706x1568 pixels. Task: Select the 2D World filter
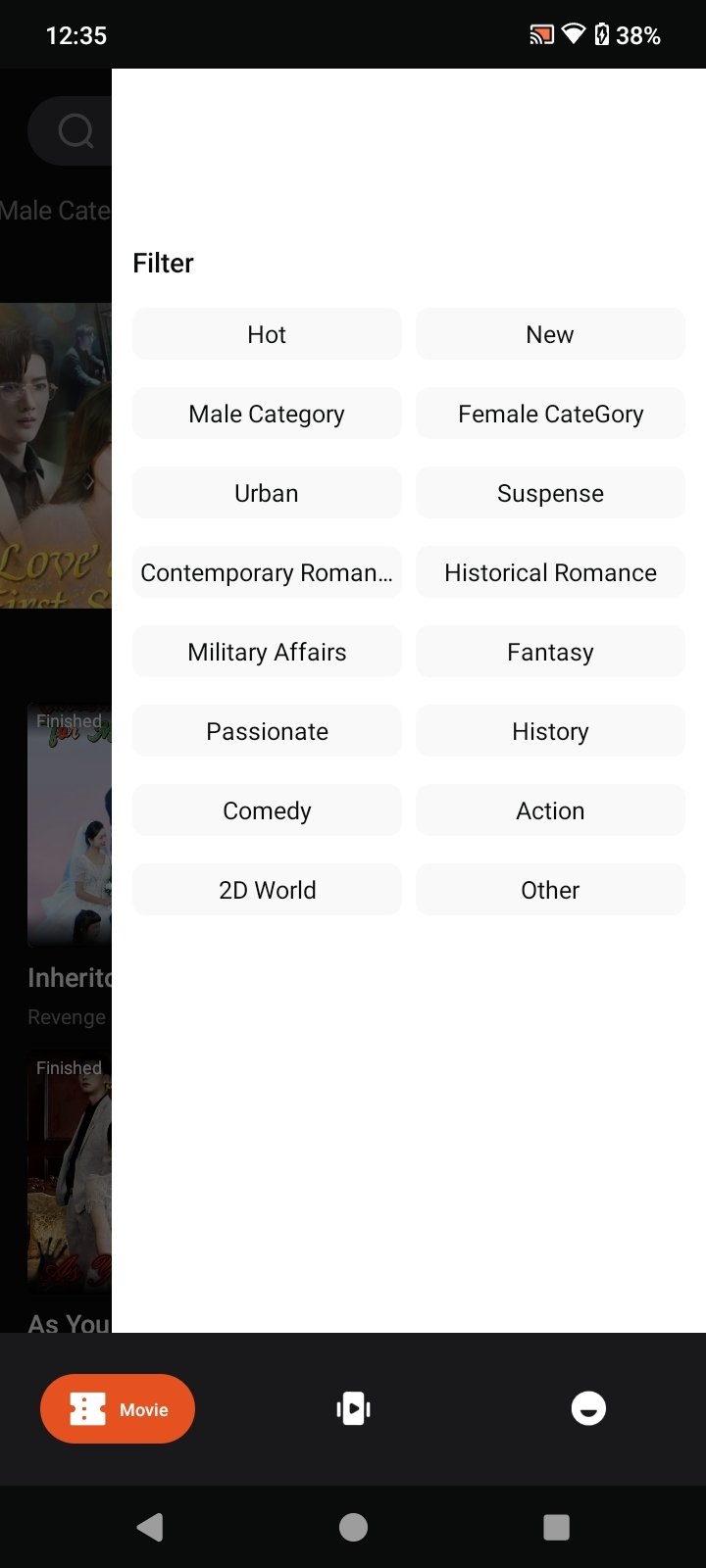click(267, 890)
